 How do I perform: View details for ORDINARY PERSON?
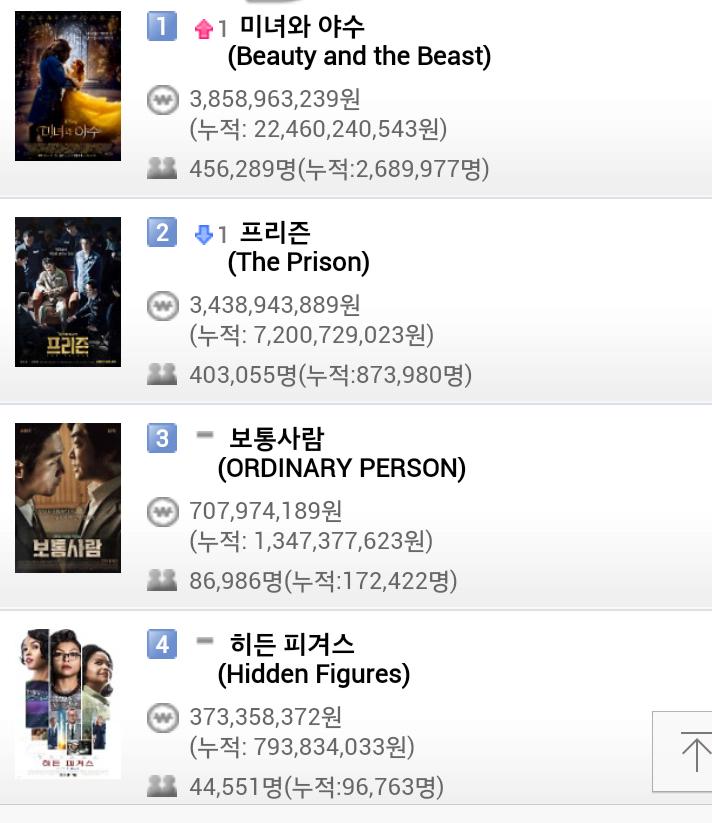point(341,453)
